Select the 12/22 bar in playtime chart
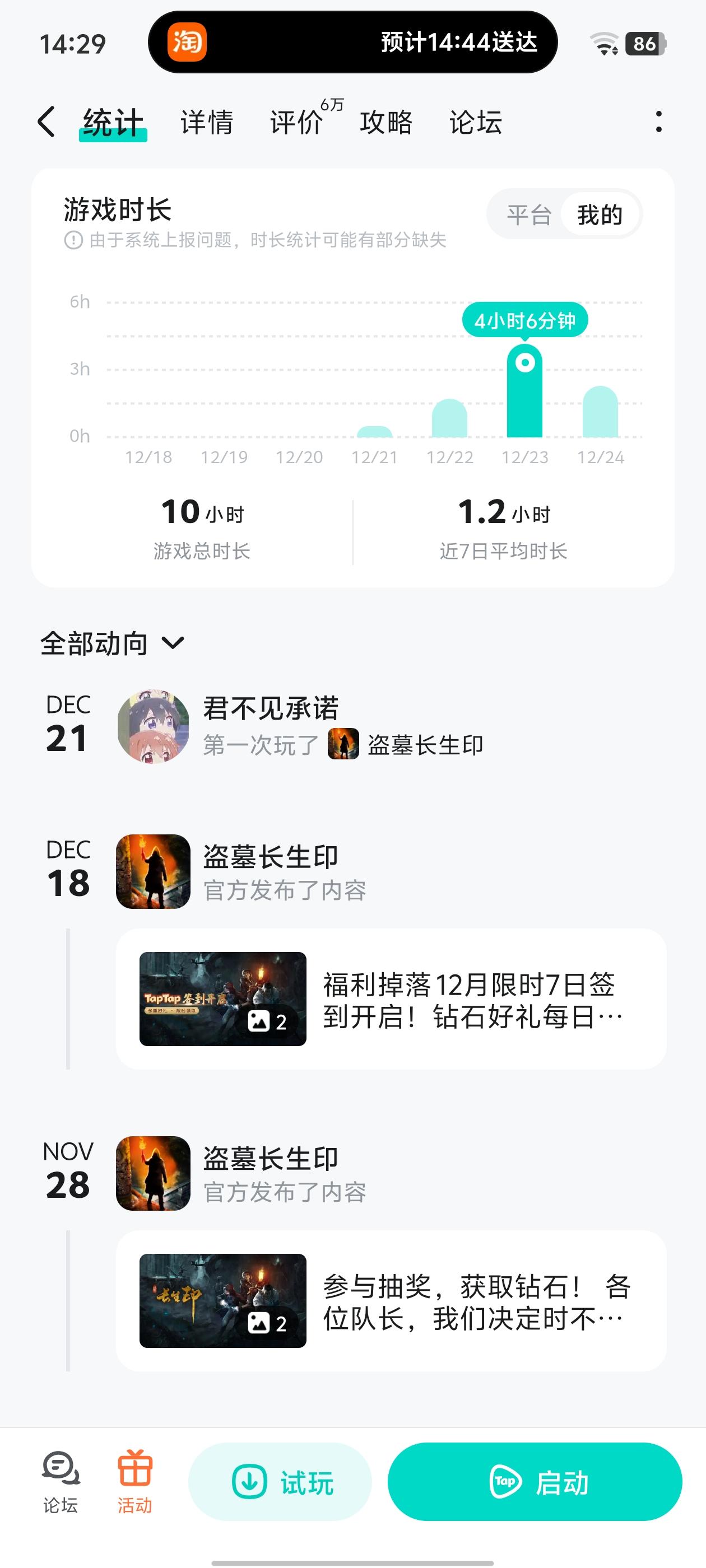Viewport: 706px width, 1568px height. coord(449,418)
